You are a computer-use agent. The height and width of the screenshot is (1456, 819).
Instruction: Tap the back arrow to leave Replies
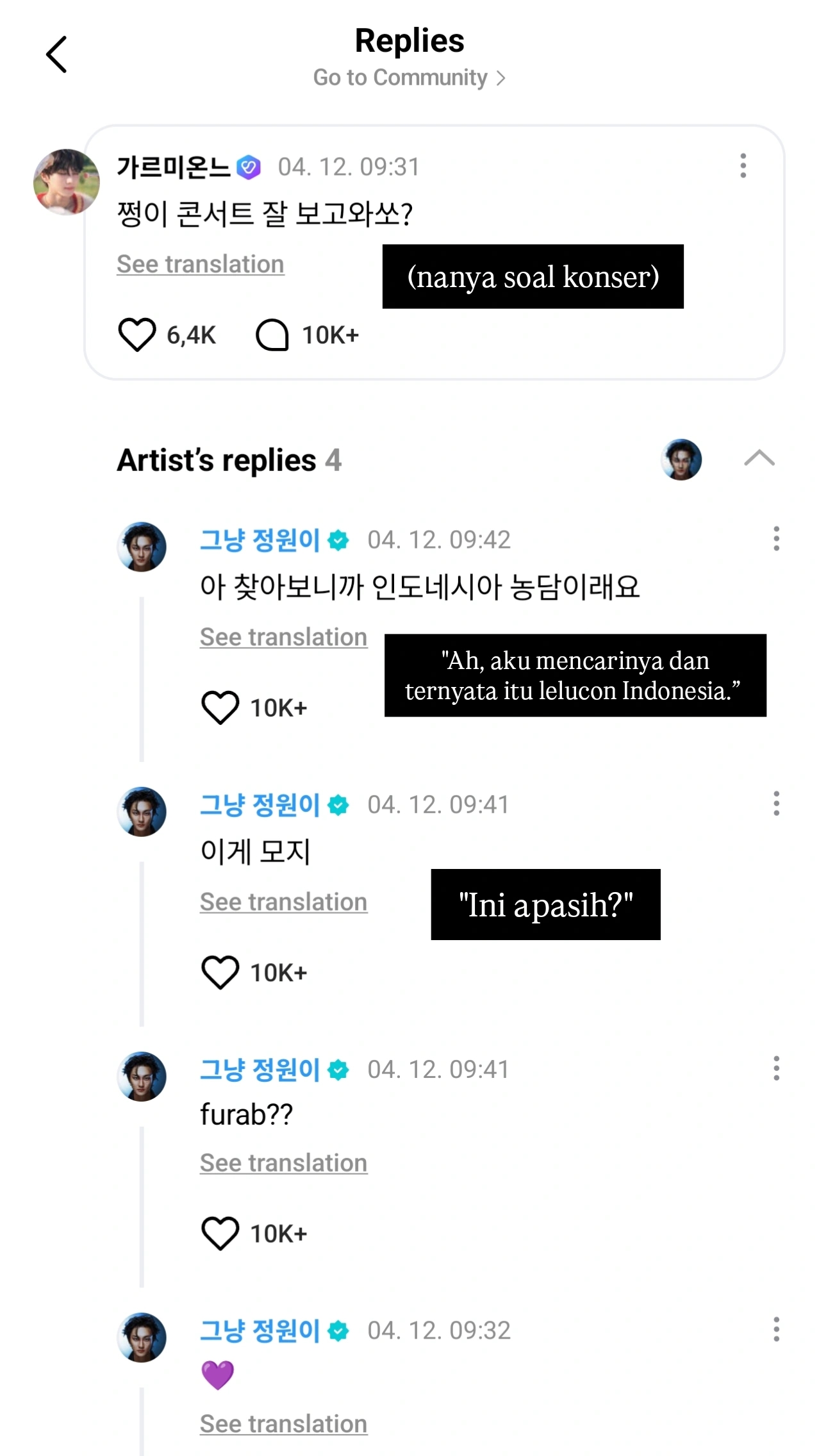click(x=56, y=54)
